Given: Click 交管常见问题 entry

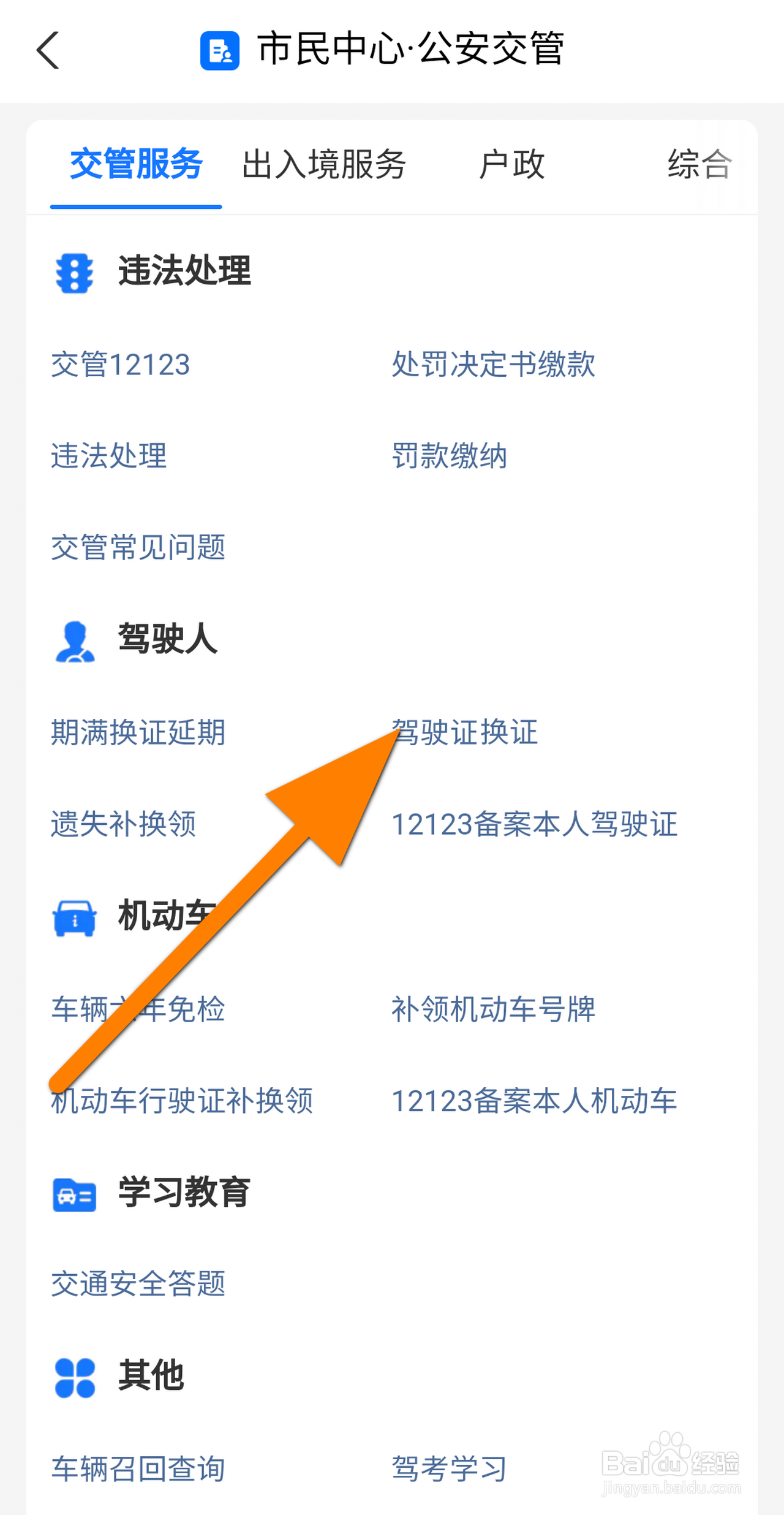Looking at the screenshot, I should click(x=138, y=548).
